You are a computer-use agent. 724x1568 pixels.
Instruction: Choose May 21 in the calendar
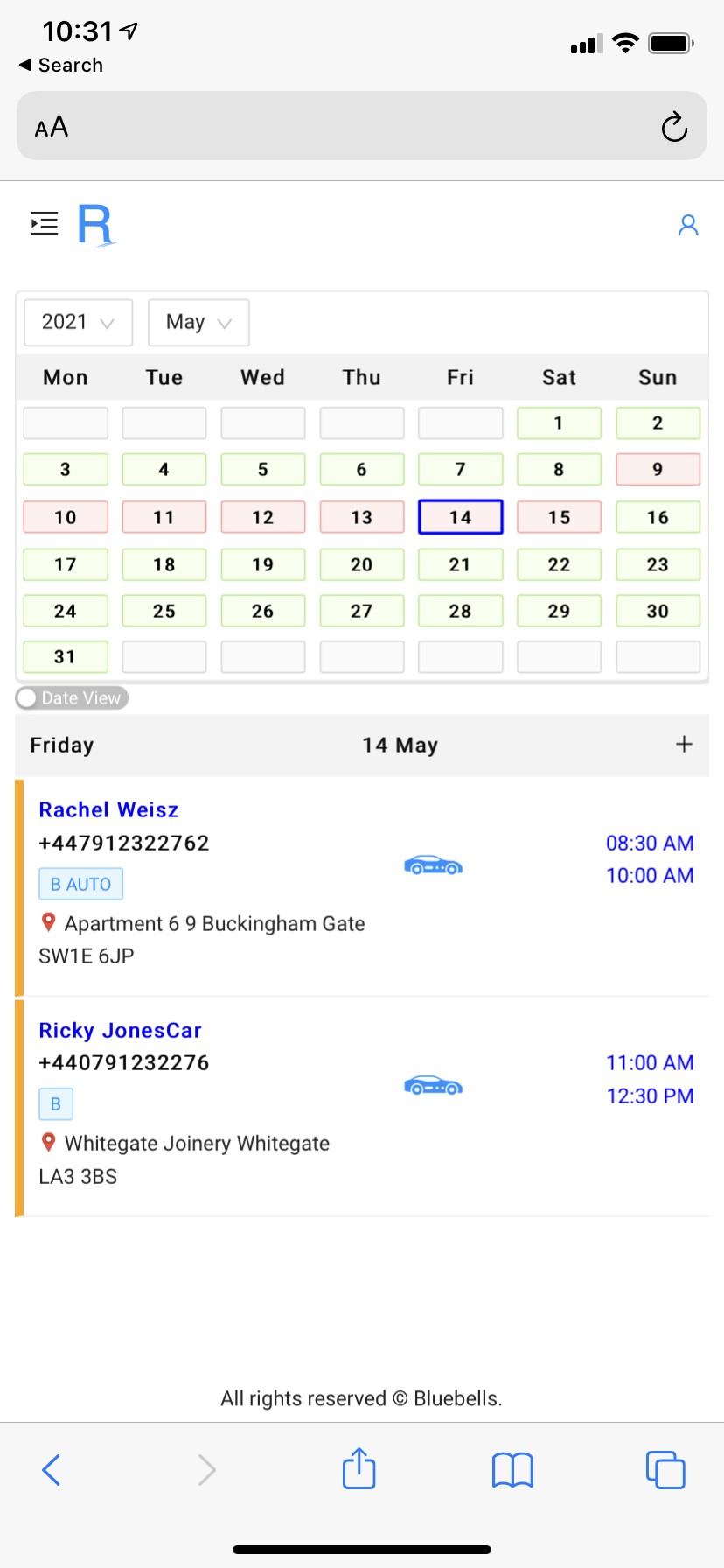click(460, 564)
